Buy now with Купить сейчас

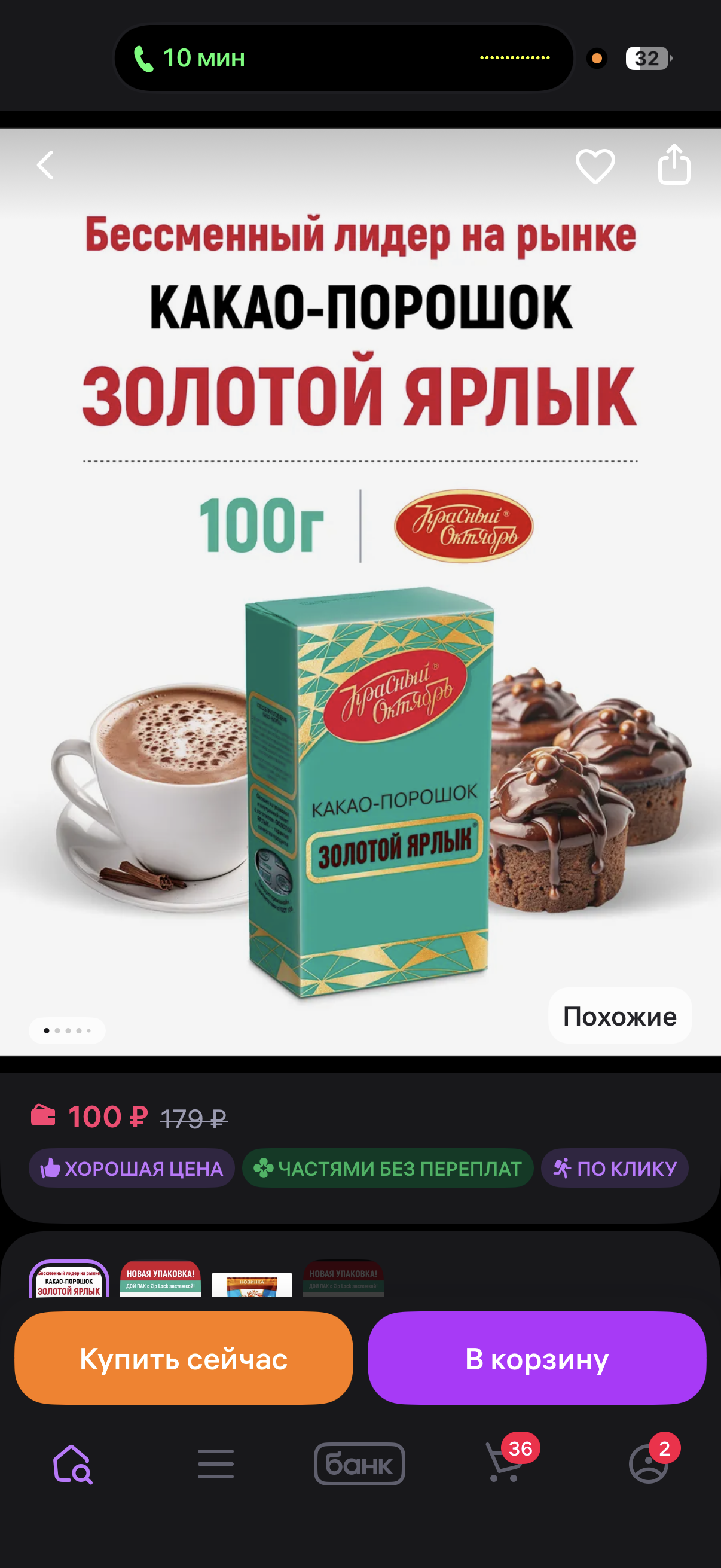[183, 1359]
